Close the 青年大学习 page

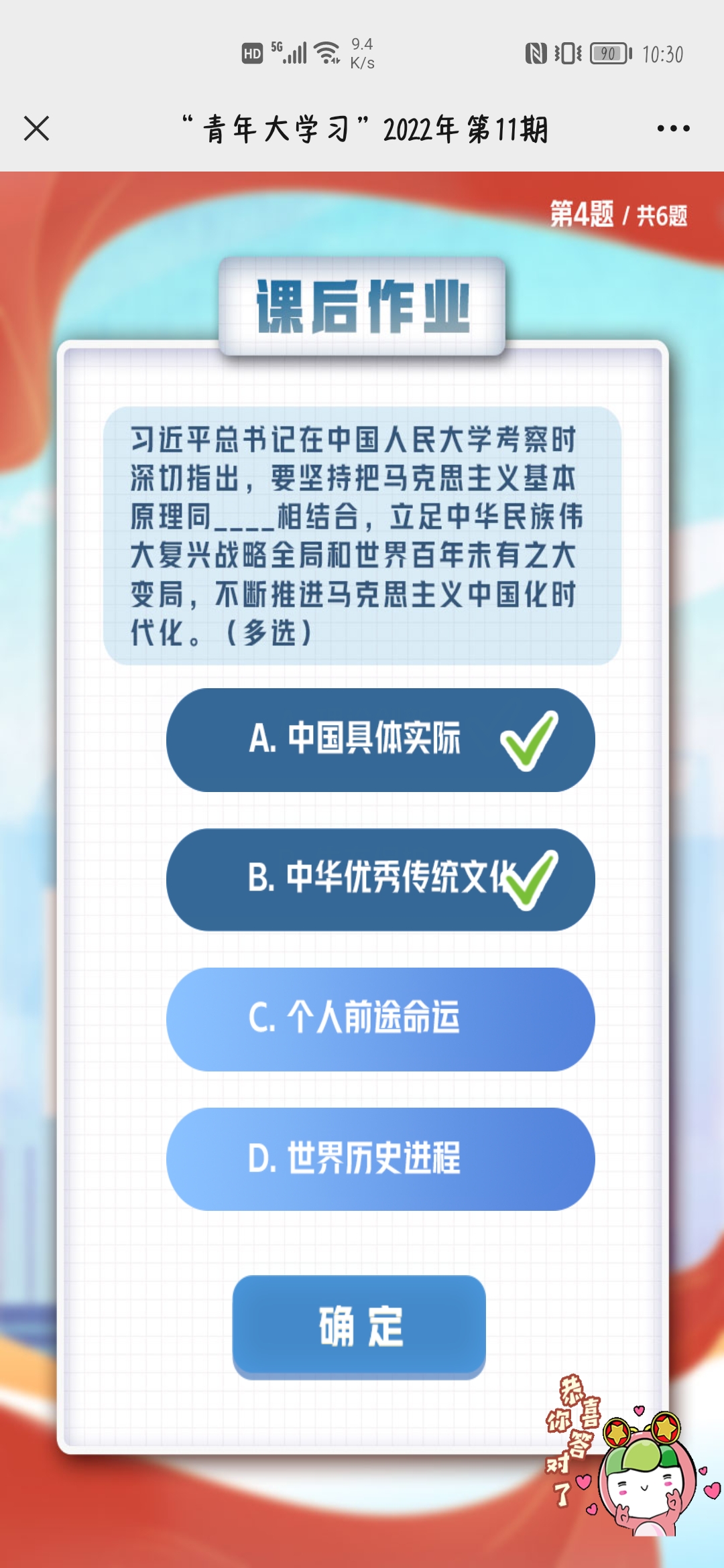(x=37, y=128)
